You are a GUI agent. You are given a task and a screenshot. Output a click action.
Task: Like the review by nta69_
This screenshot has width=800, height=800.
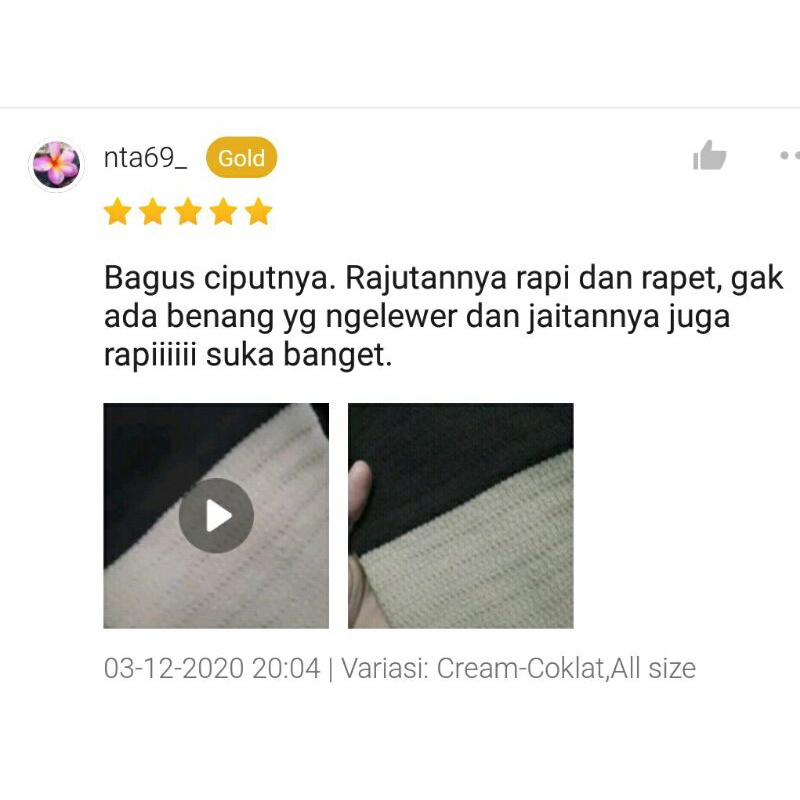[709, 155]
